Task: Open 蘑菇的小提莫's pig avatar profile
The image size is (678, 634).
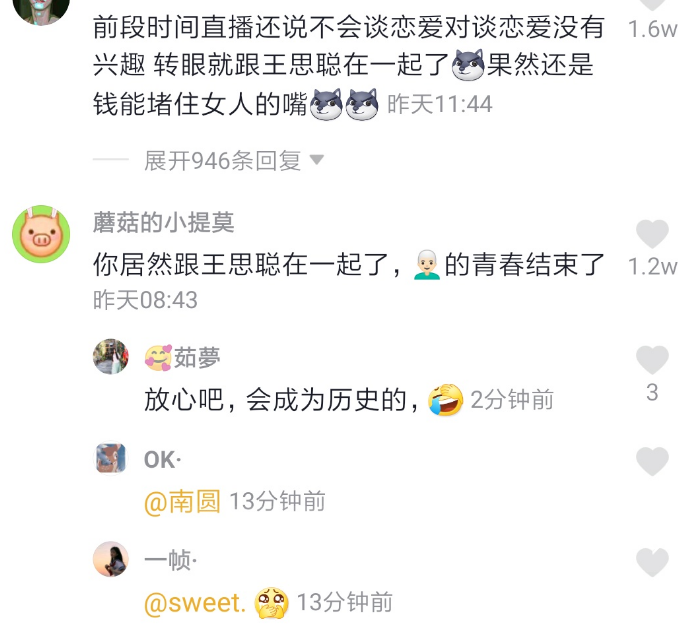Action: click(x=41, y=234)
